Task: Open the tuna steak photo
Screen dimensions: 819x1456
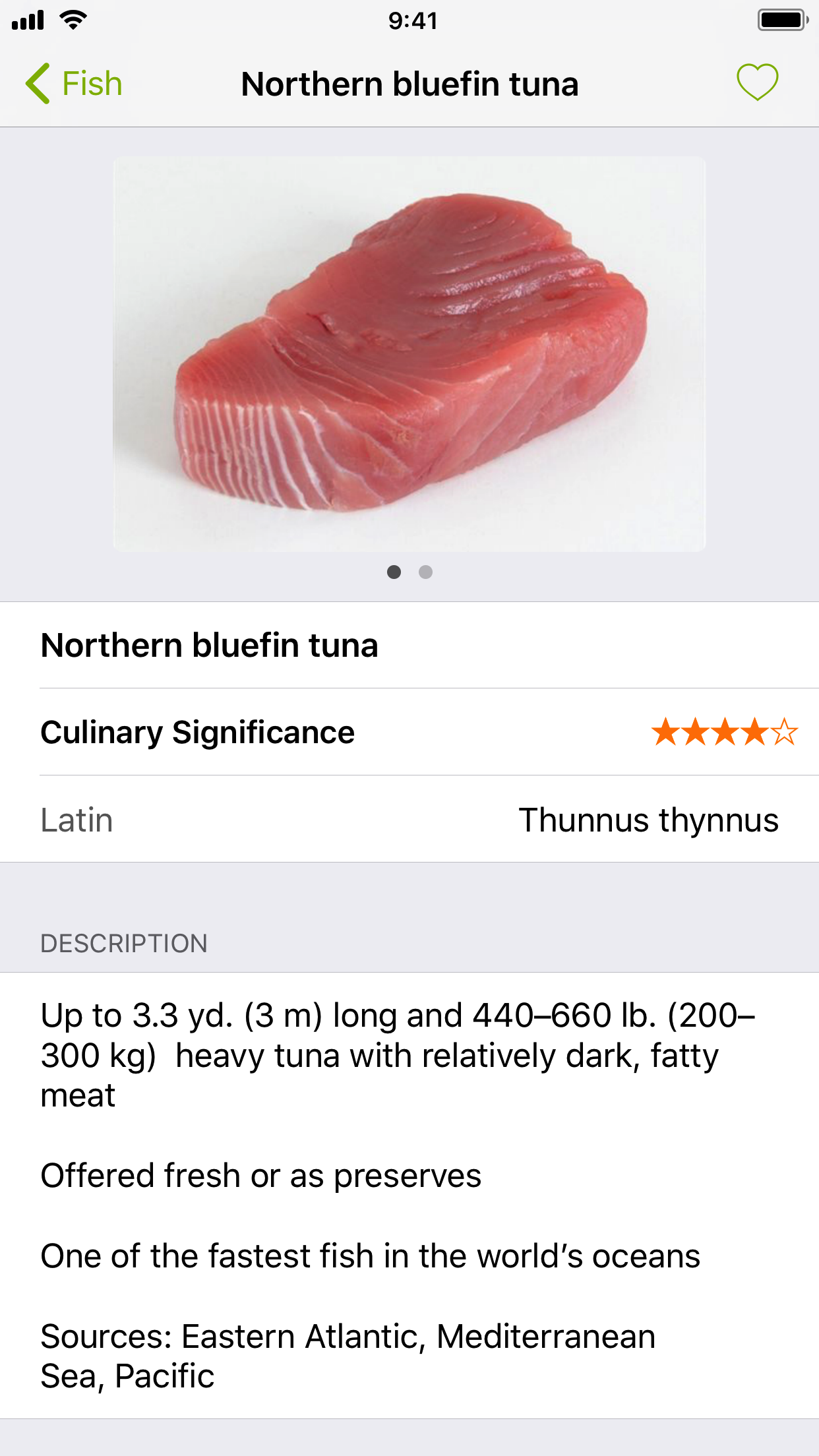Action: (409, 354)
